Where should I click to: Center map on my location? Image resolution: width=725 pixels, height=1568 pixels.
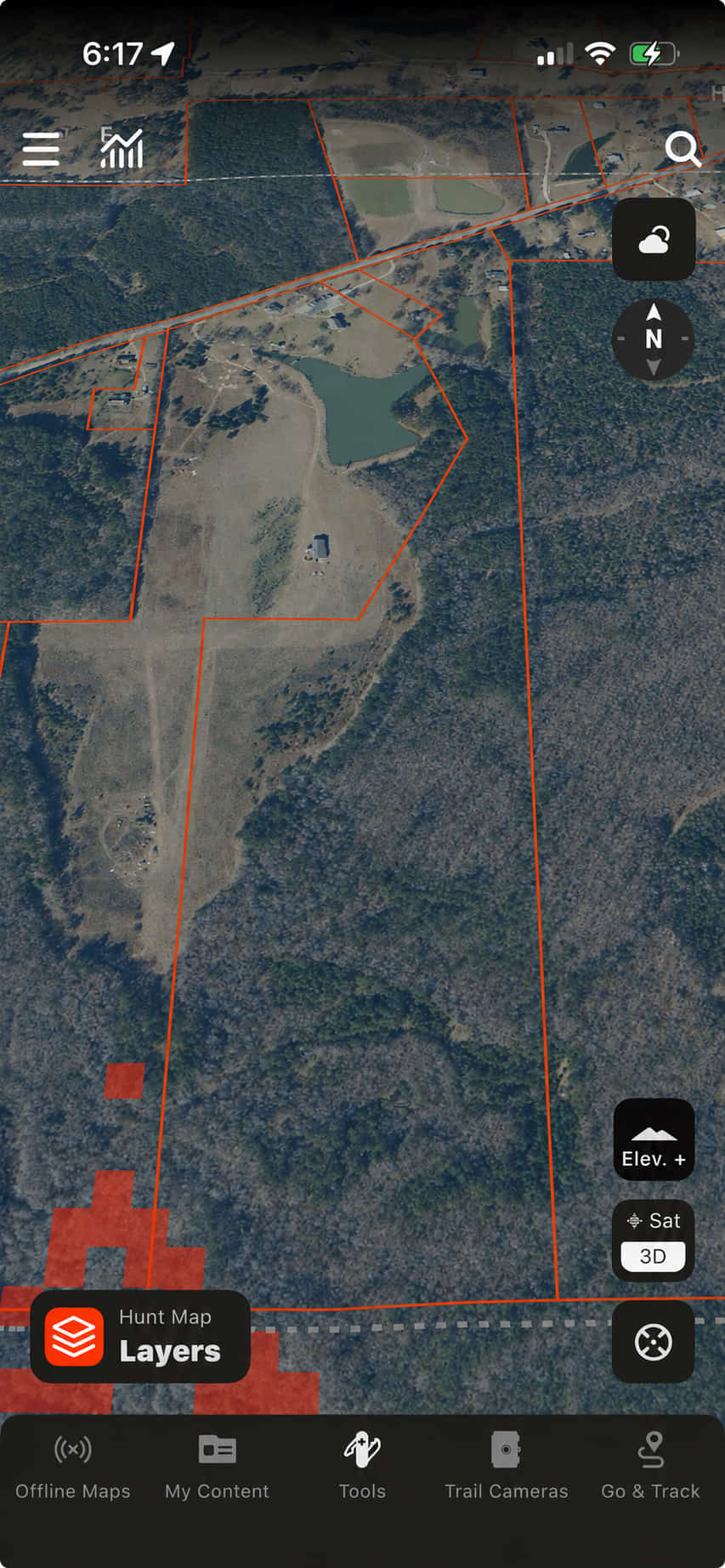[654, 1341]
